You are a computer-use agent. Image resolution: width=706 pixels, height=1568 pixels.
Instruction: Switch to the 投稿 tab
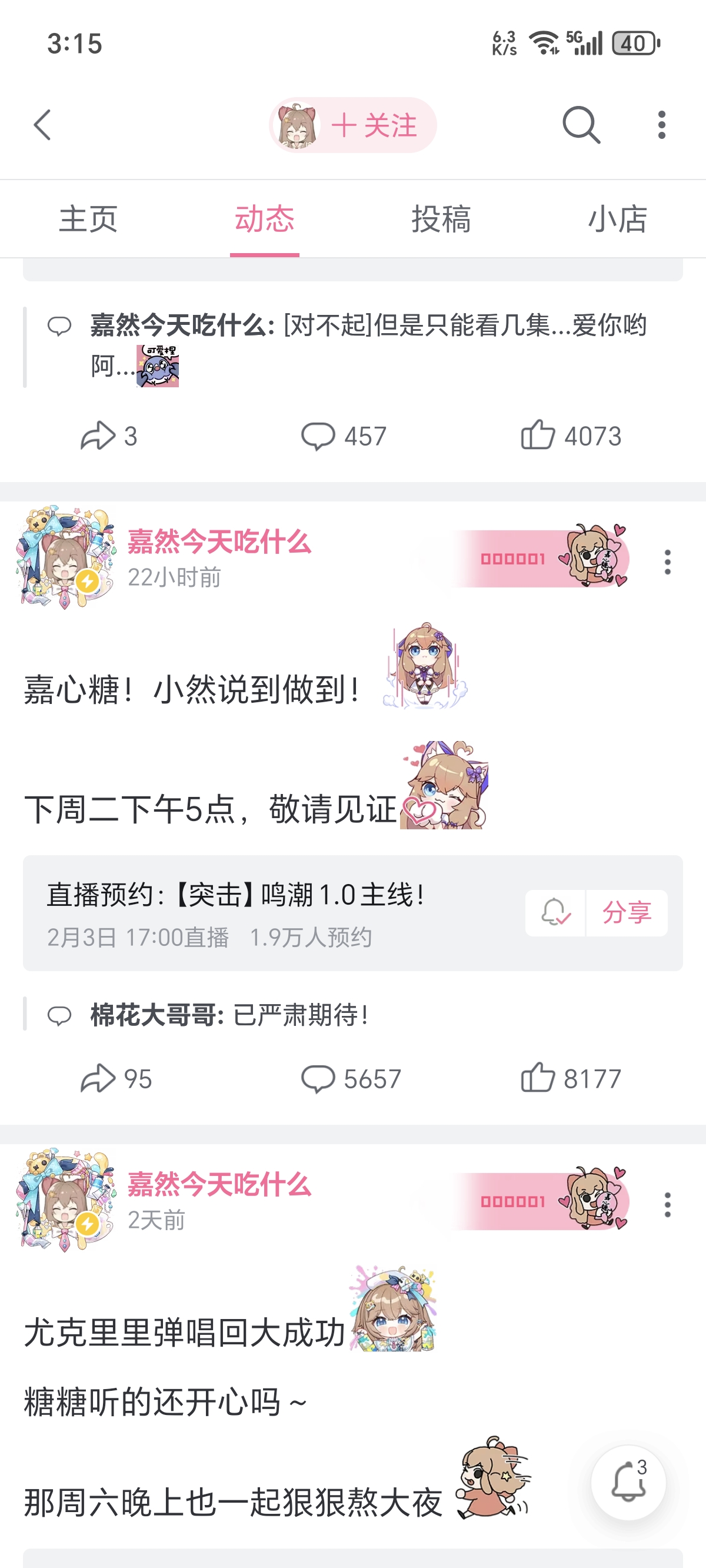click(441, 219)
